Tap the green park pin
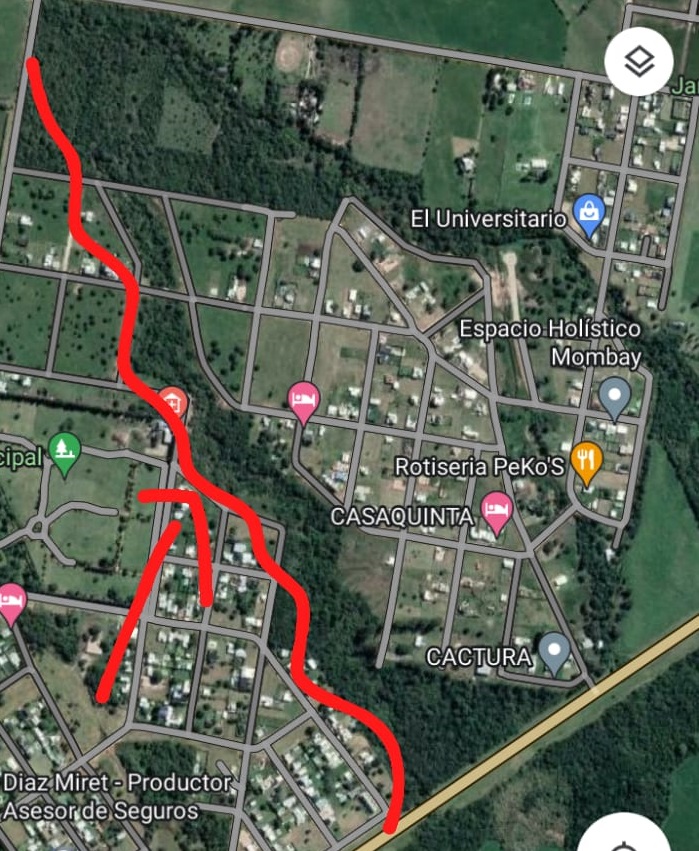Screen dimensions: 699x851 pyautogui.click(x=64, y=451)
